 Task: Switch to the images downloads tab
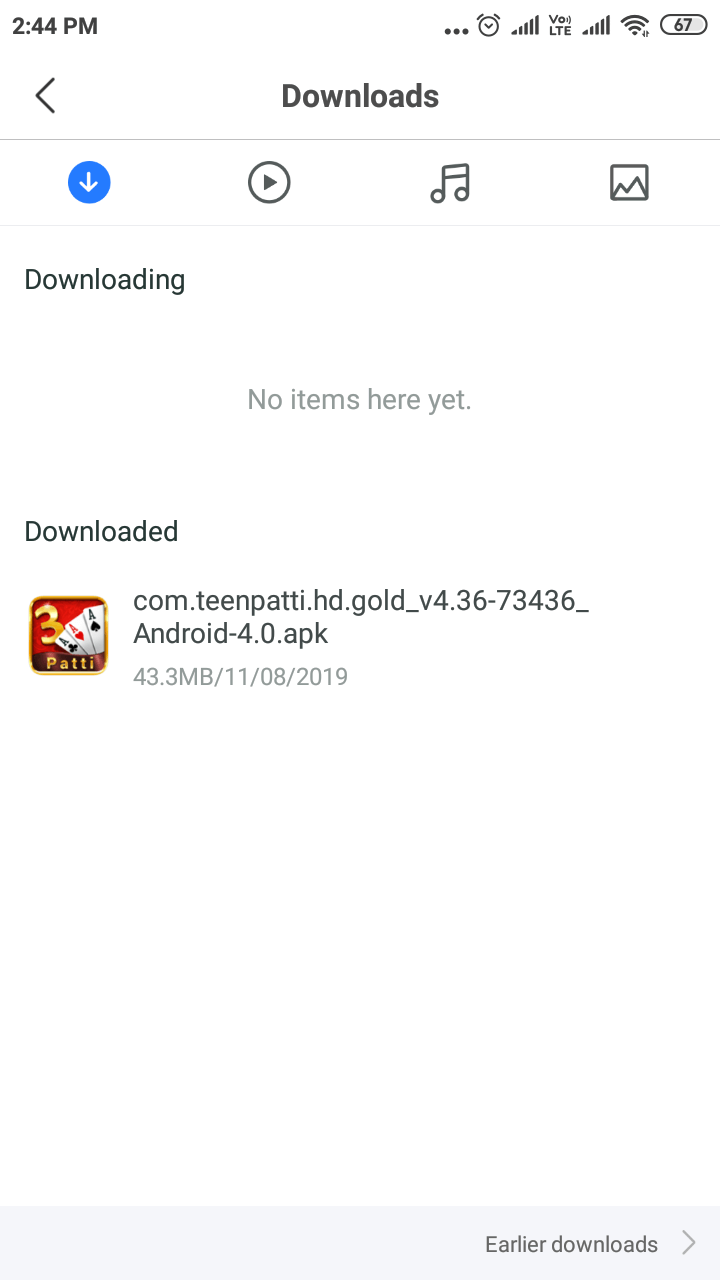tap(629, 183)
